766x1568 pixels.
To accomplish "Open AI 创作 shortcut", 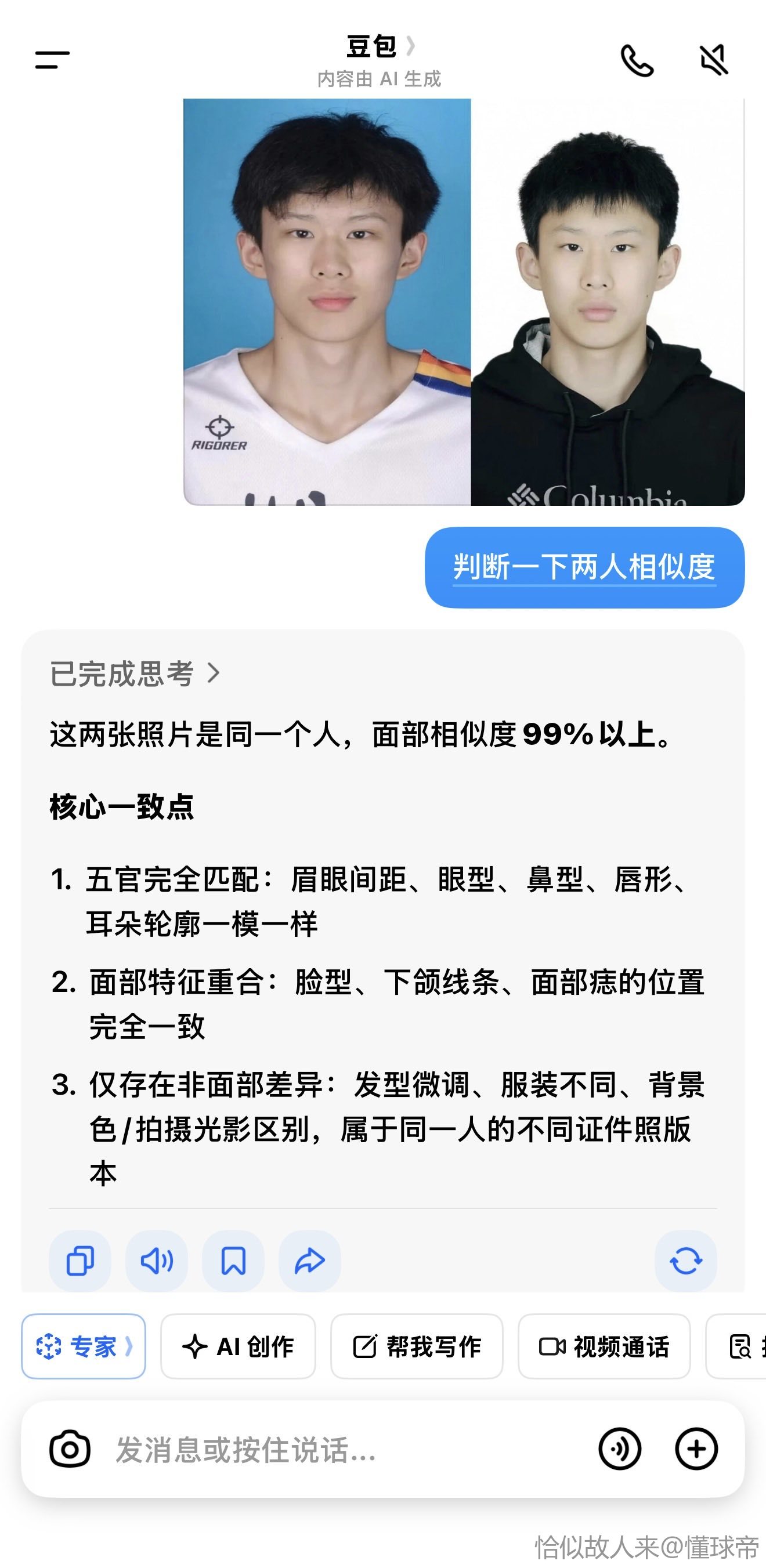I will (x=238, y=1346).
